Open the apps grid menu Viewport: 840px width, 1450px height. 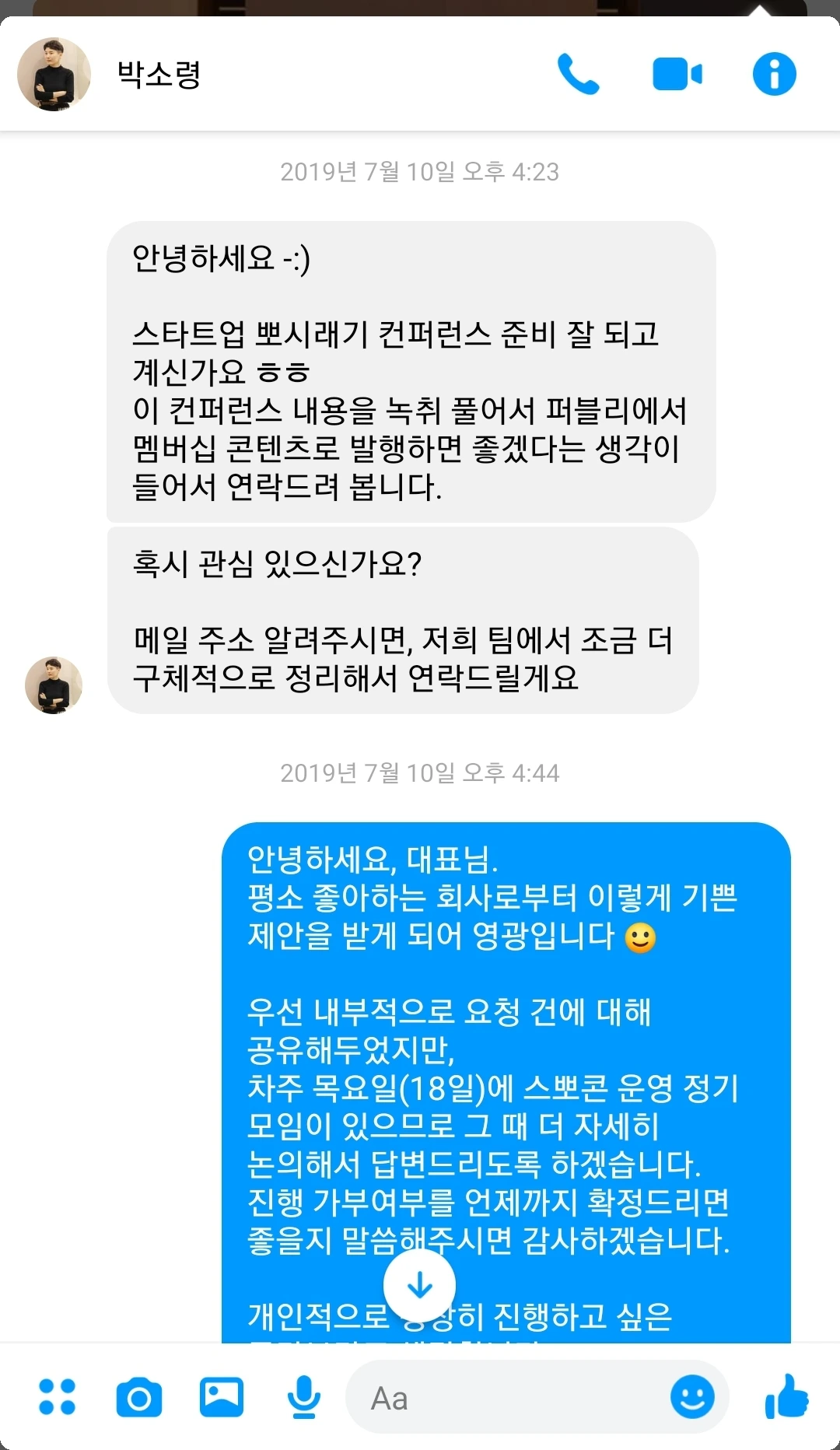click(x=53, y=1397)
